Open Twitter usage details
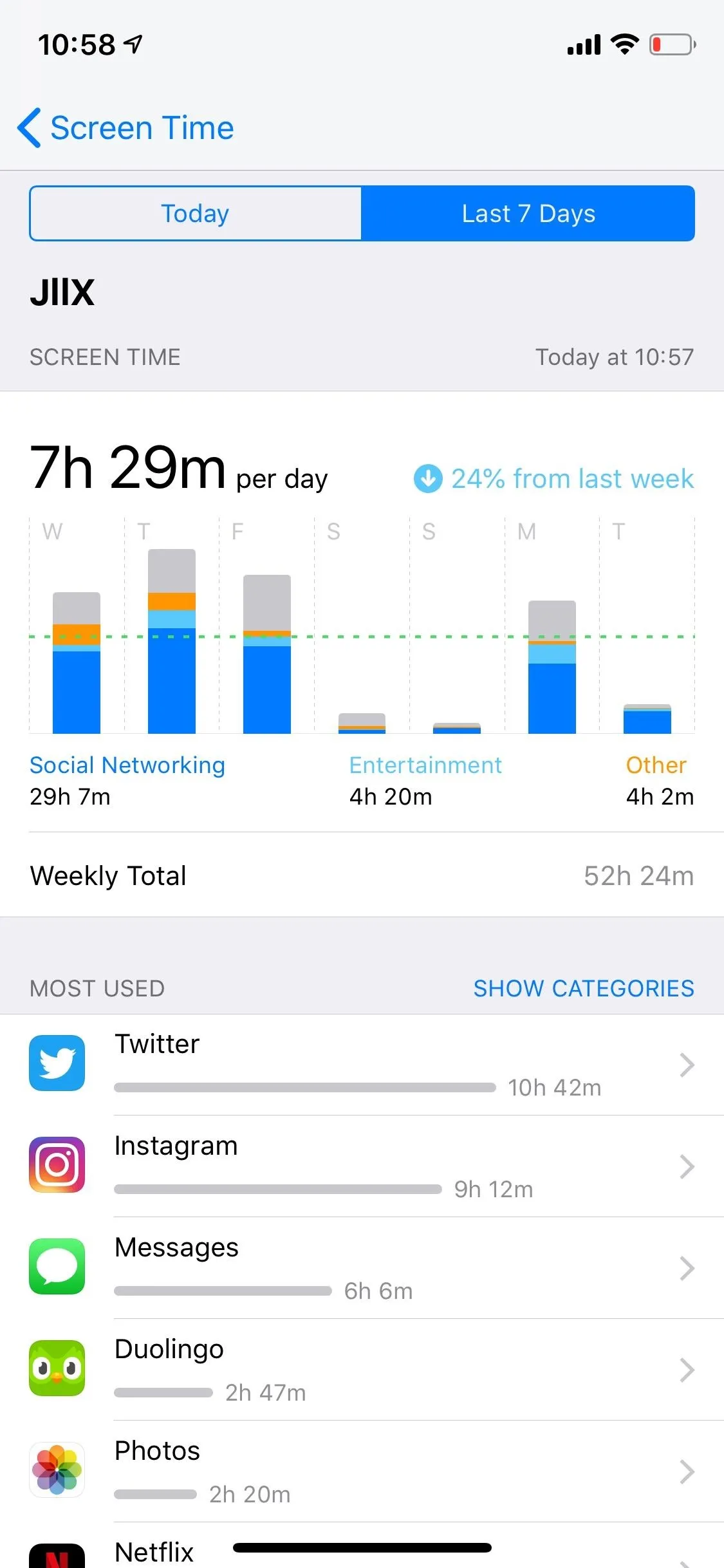The height and width of the screenshot is (1568, 724). (x=362, y=1065)
